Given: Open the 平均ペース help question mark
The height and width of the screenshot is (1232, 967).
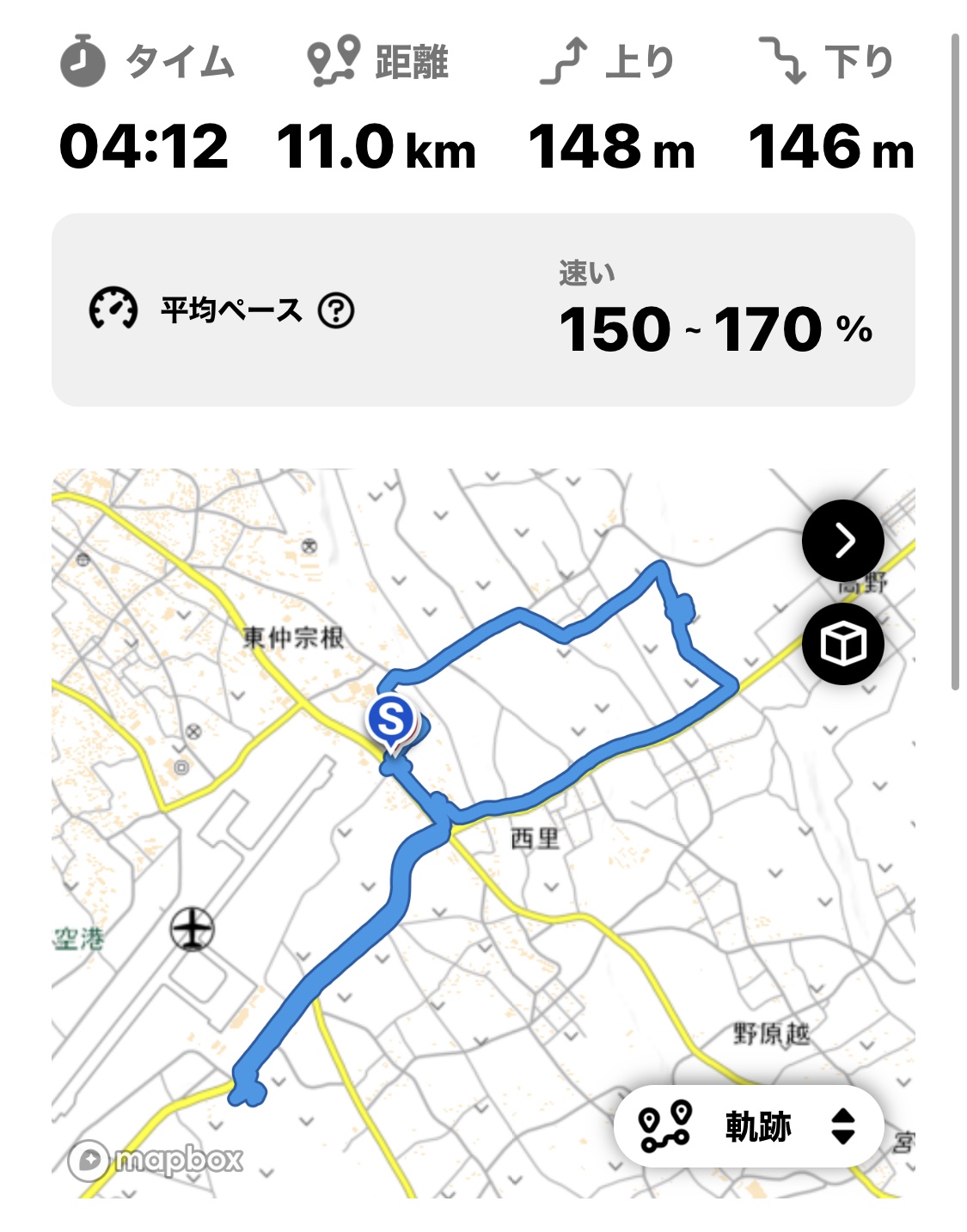Looking at the screenshot, I should click(336, 310).
